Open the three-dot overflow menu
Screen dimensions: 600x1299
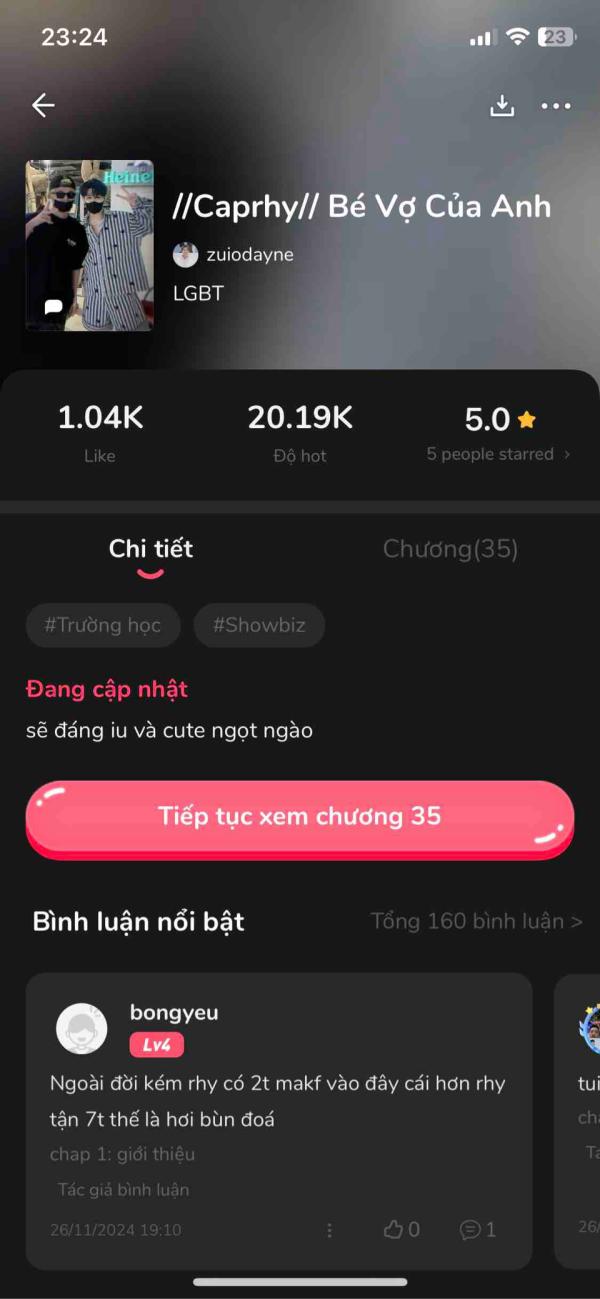tap(556, 105)
